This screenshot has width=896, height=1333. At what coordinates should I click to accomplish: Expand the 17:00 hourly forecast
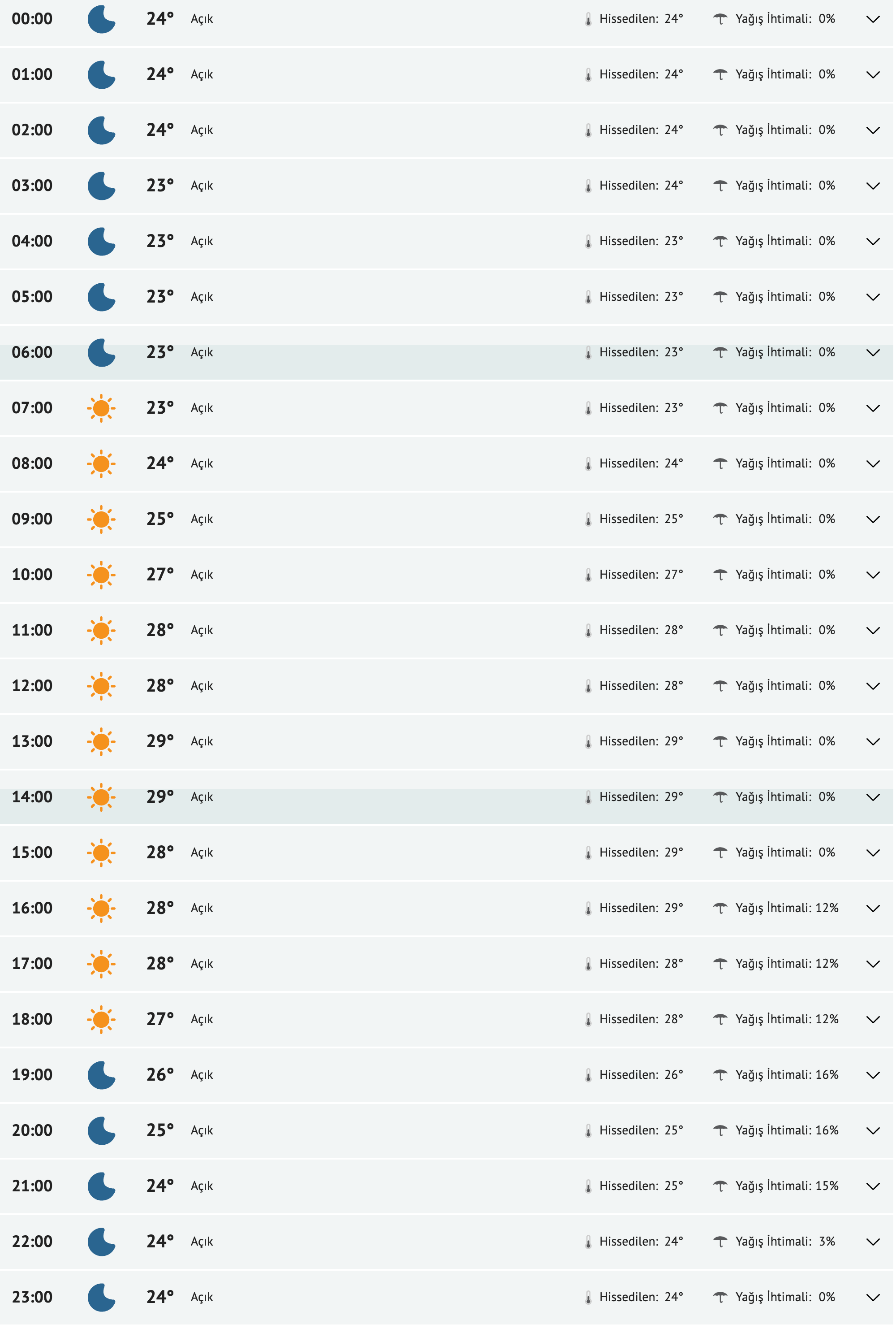[x=873, y=964]
